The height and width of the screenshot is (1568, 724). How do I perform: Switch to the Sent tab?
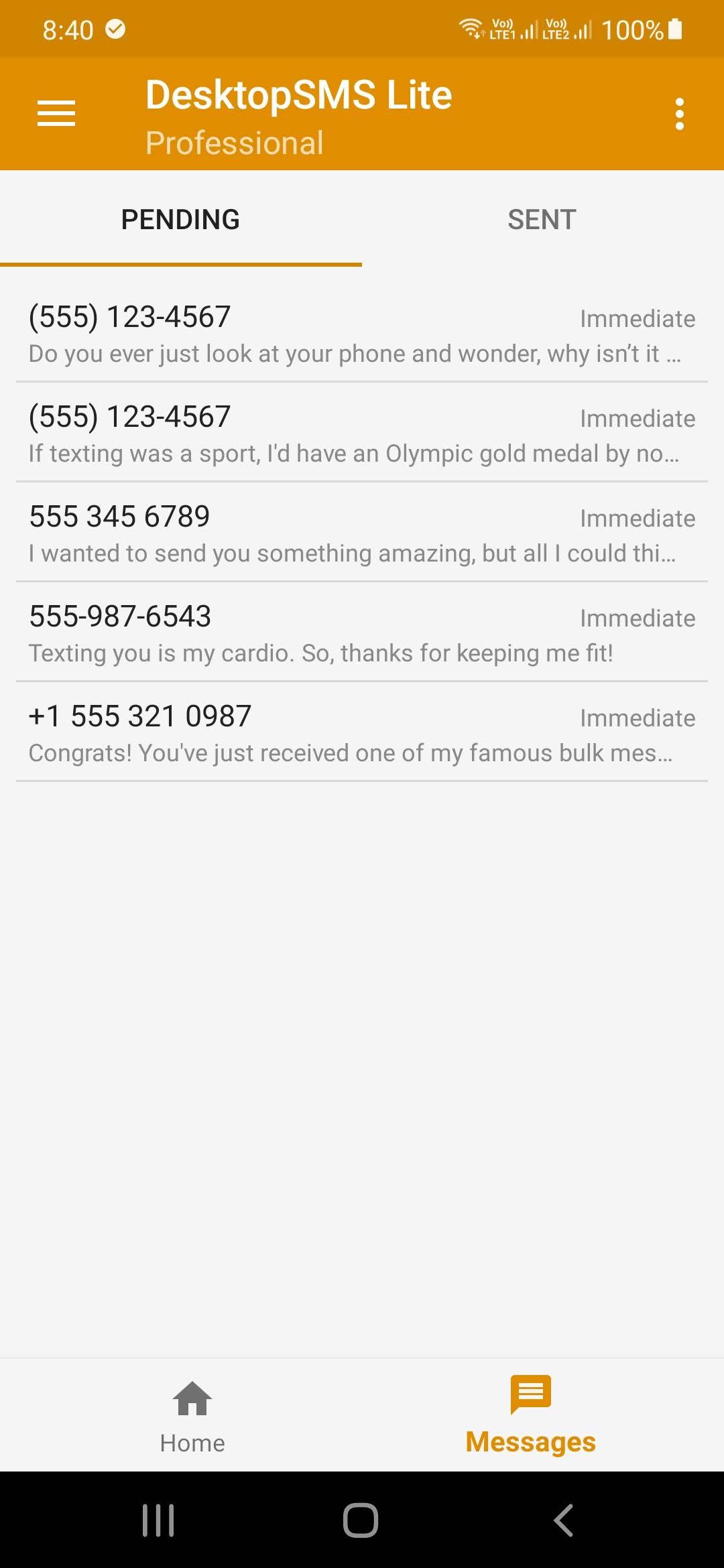[542, 220]
